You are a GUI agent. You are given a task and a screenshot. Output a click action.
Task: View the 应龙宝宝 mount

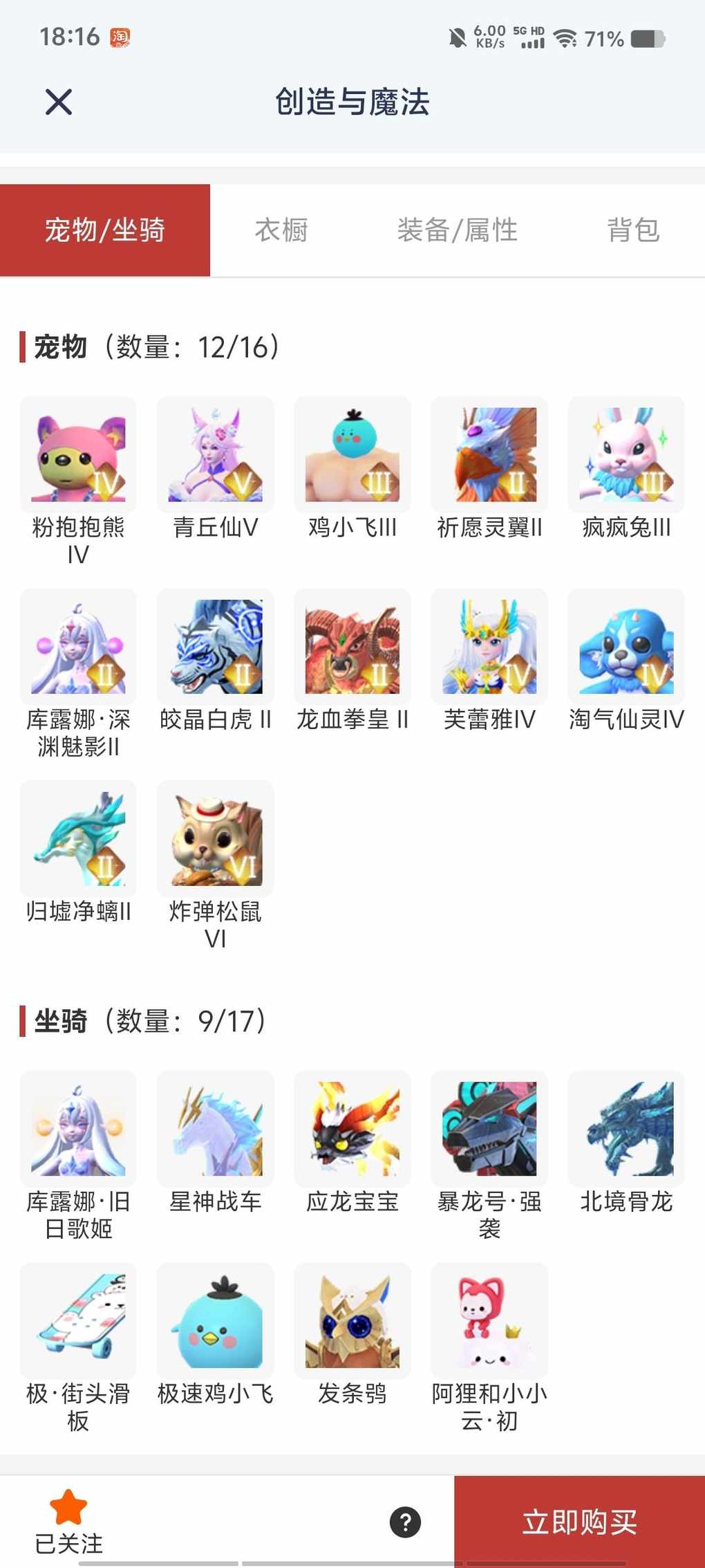(352, 1129)
